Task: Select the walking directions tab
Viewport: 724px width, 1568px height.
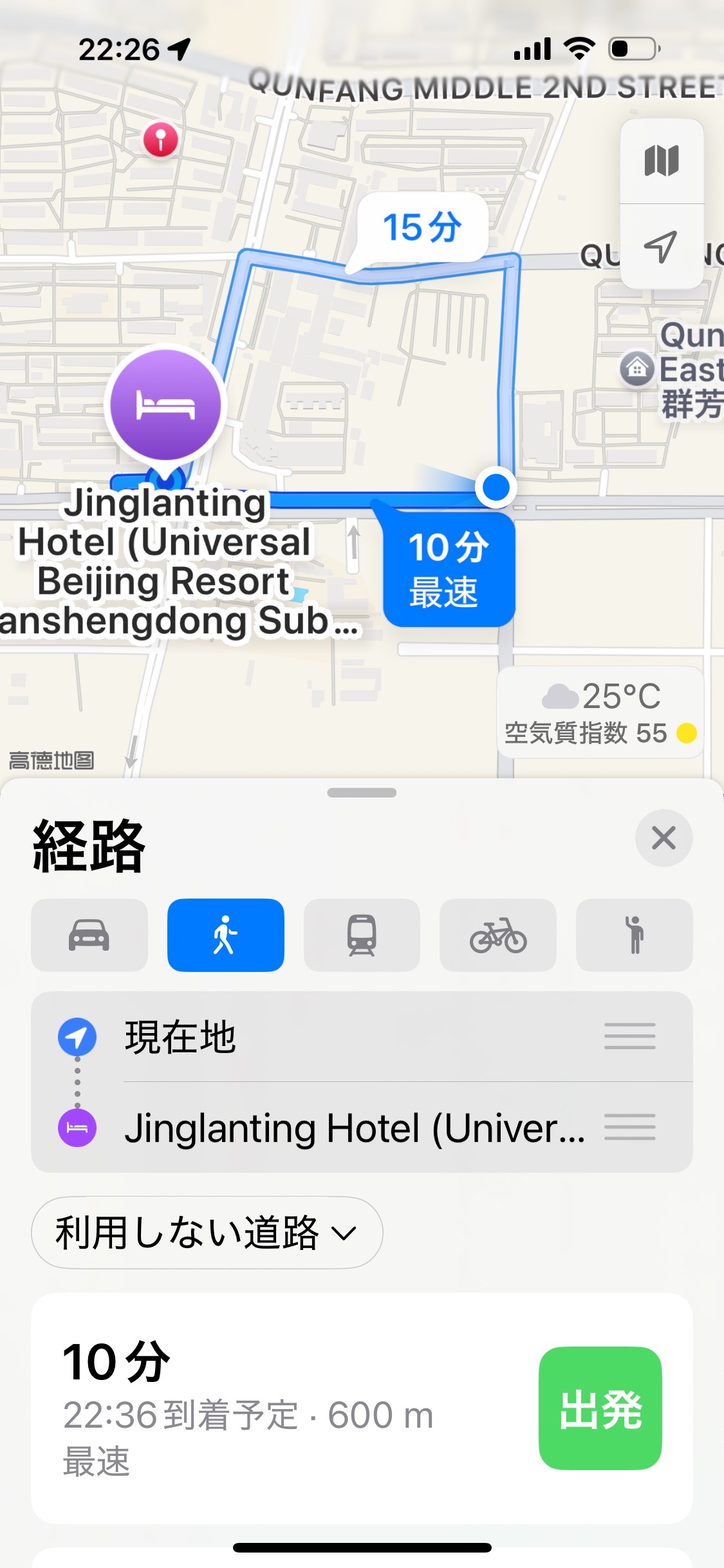Action: click(x=225, y=935)
